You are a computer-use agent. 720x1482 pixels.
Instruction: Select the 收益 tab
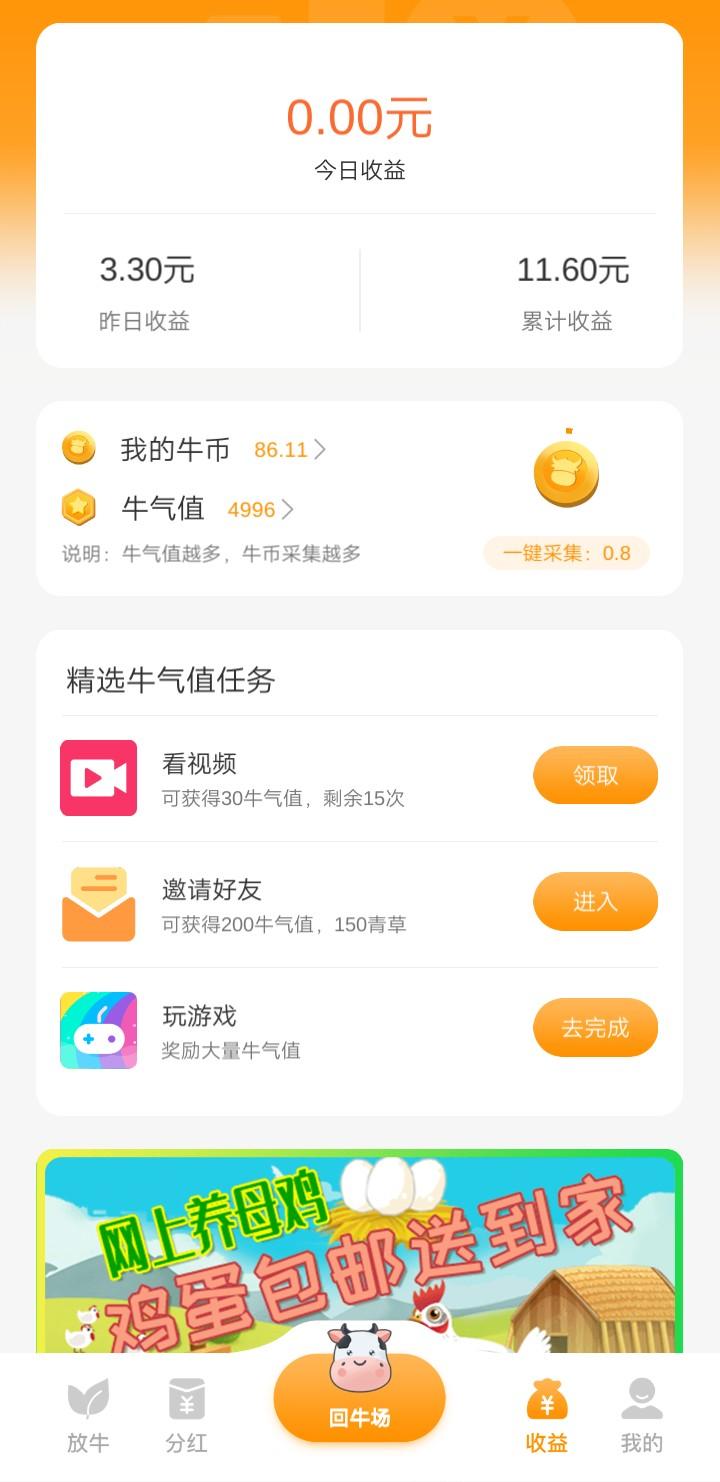546,1415
